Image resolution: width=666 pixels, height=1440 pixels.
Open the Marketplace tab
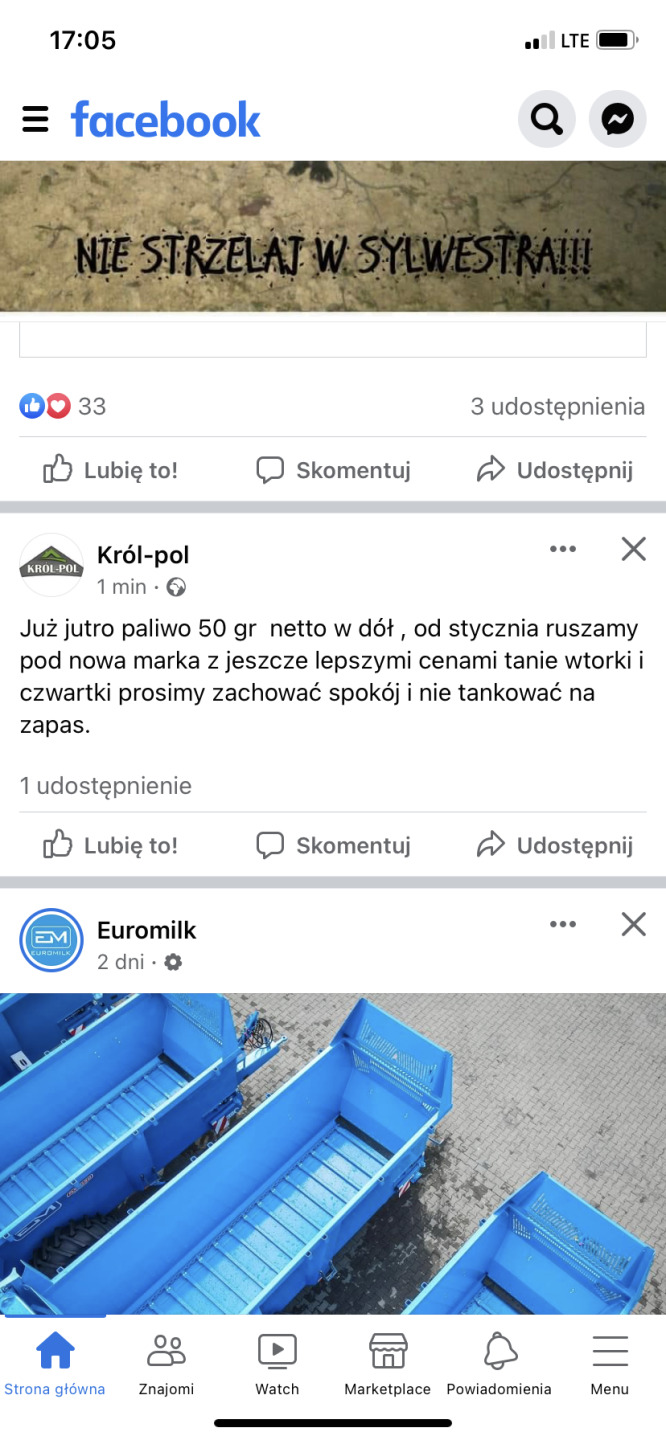tap(387, 1364)
